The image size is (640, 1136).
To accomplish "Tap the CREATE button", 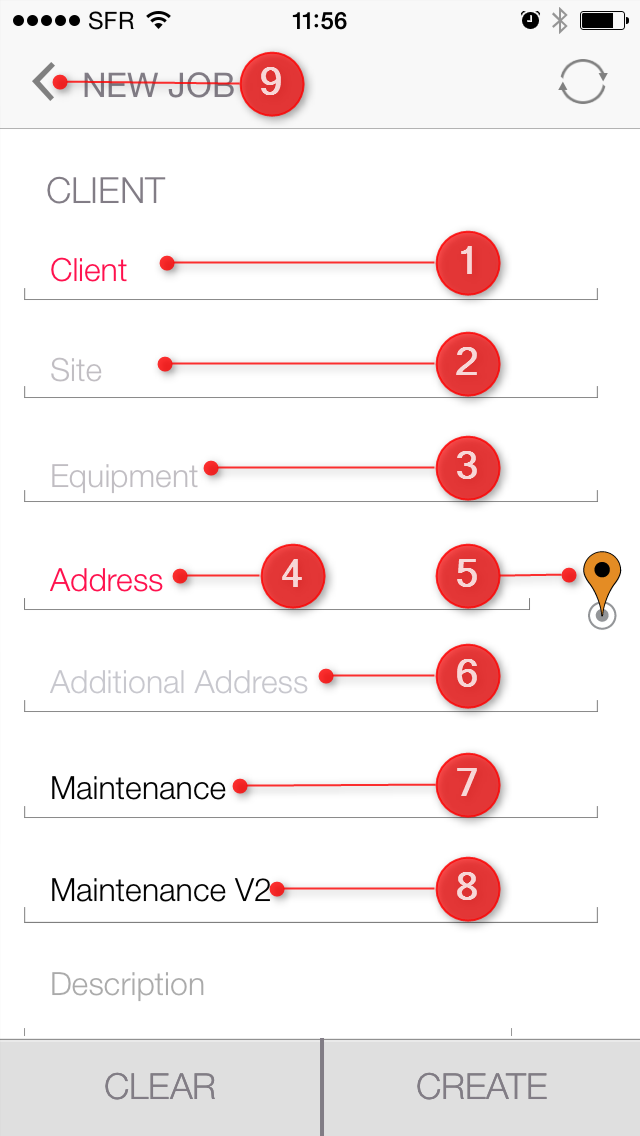I will click(482, 1087).
